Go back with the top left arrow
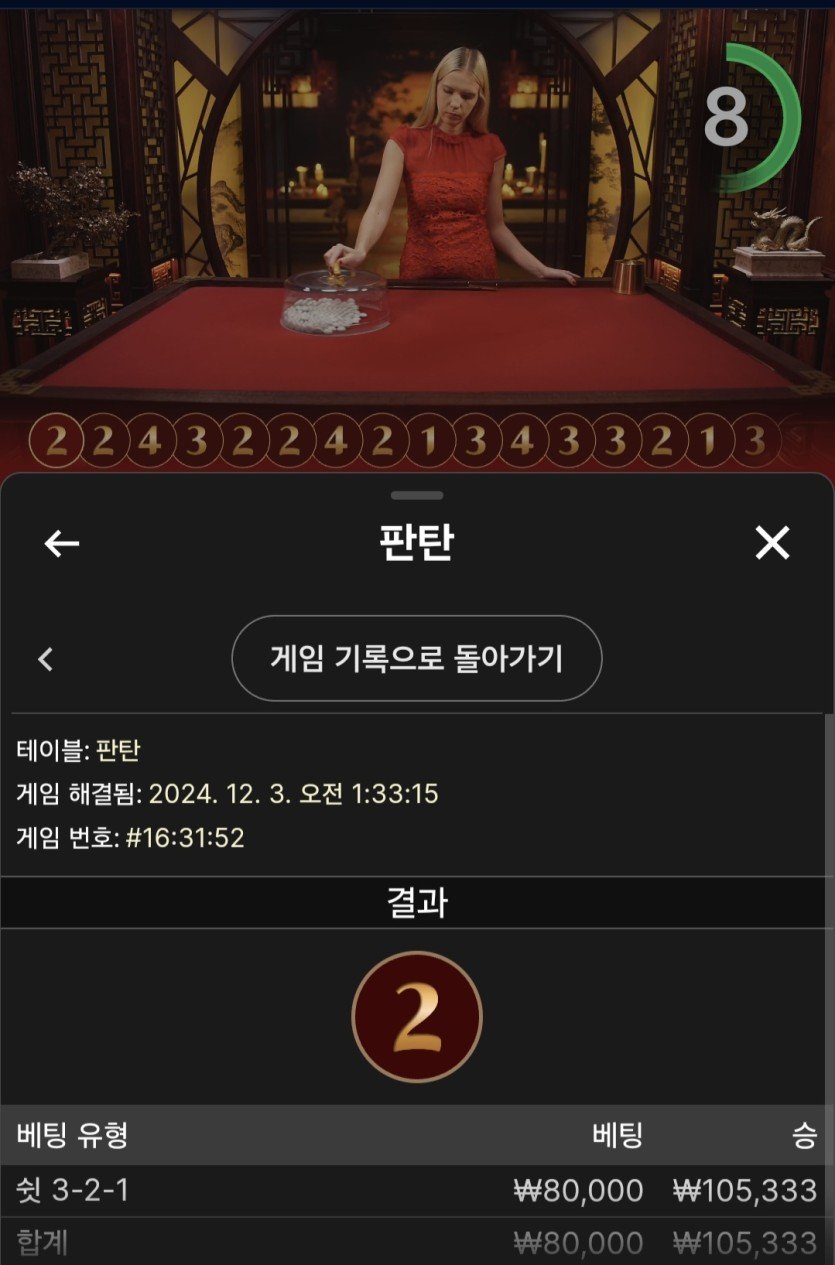 tap(62, 543)
